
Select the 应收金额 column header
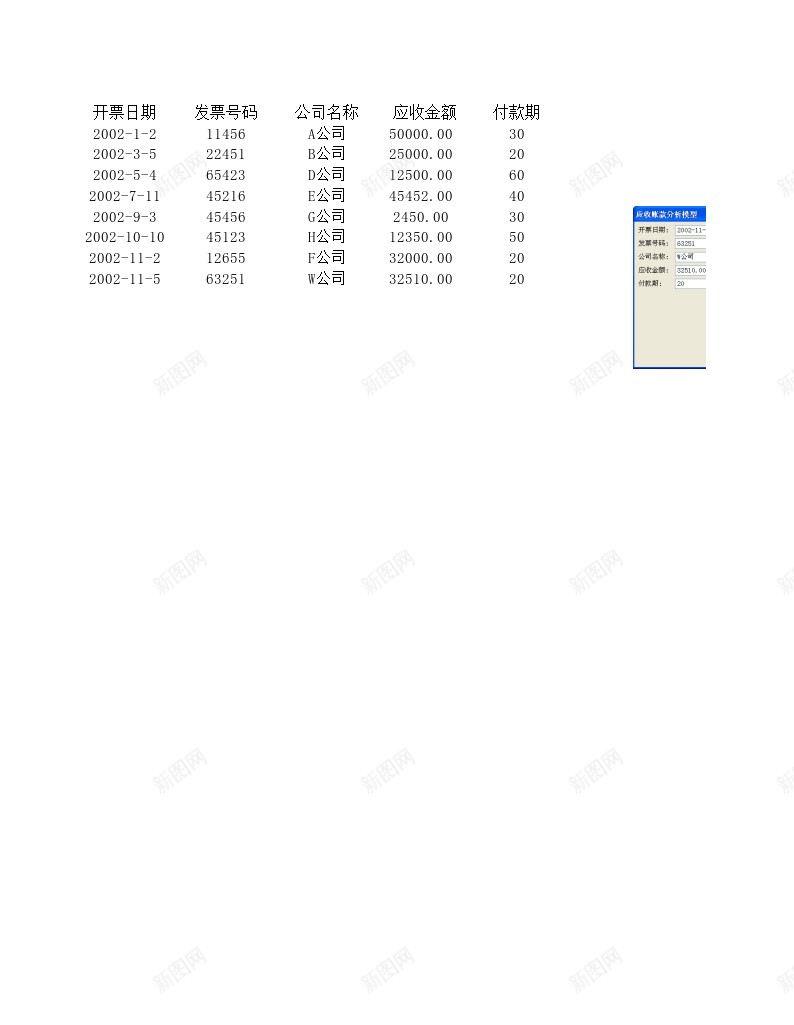(x=423, y=112)
